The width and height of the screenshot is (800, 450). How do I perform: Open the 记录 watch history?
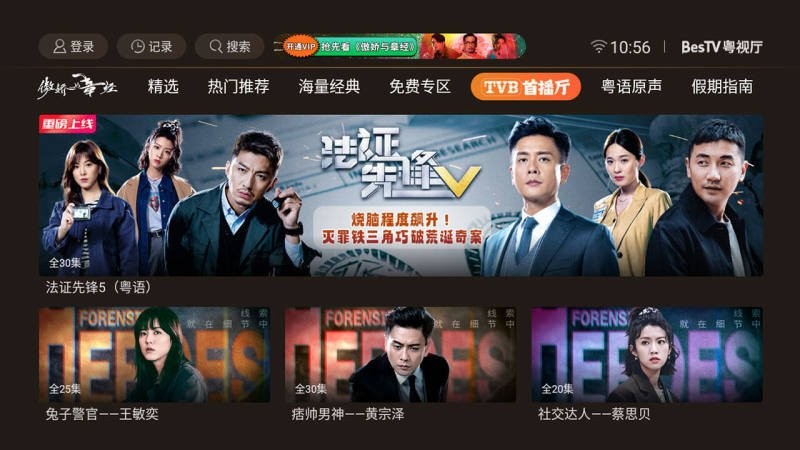(x=151, y=46)
